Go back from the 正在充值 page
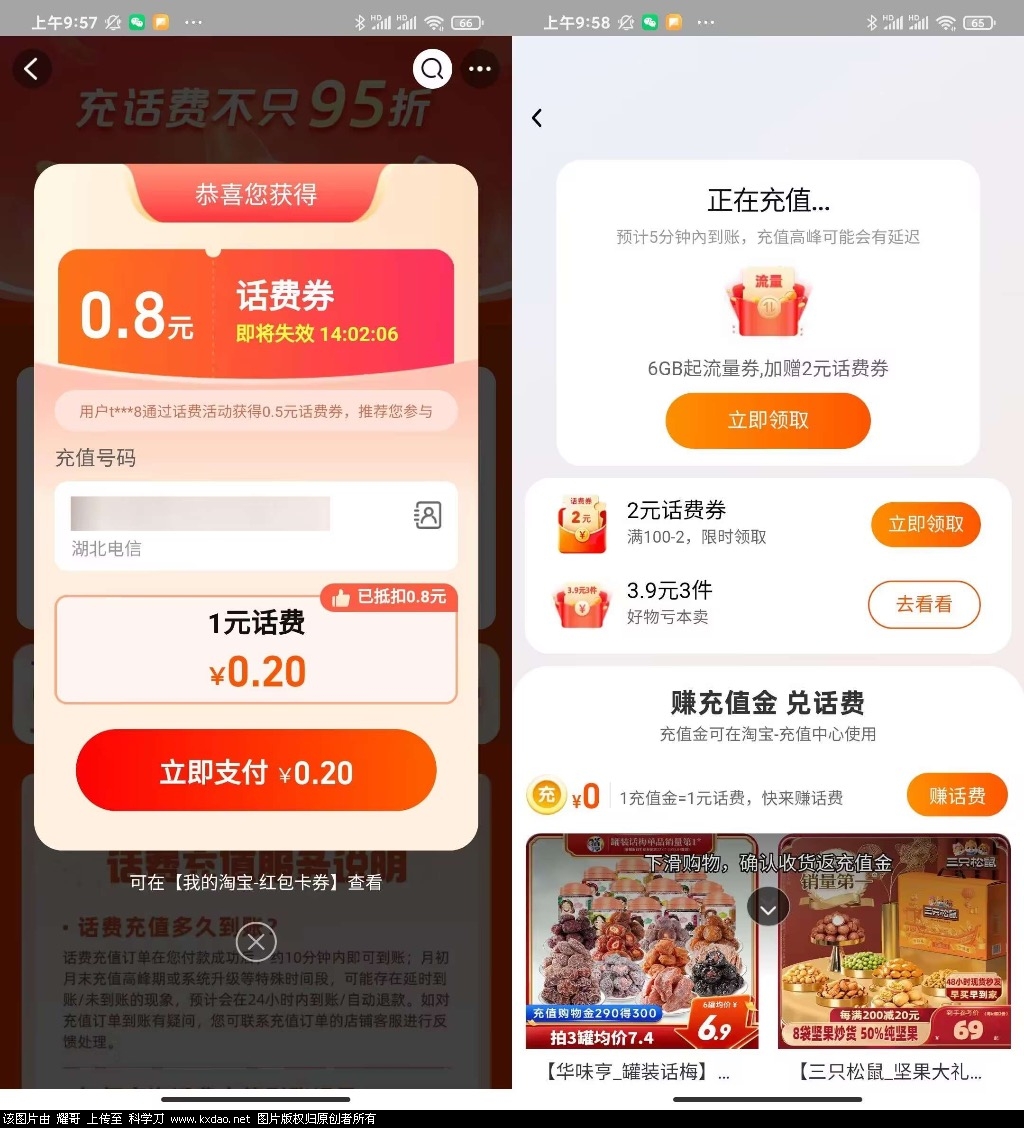This screenshot has width=1024, height=1128. pyautogui.click(x=537, y=118)
